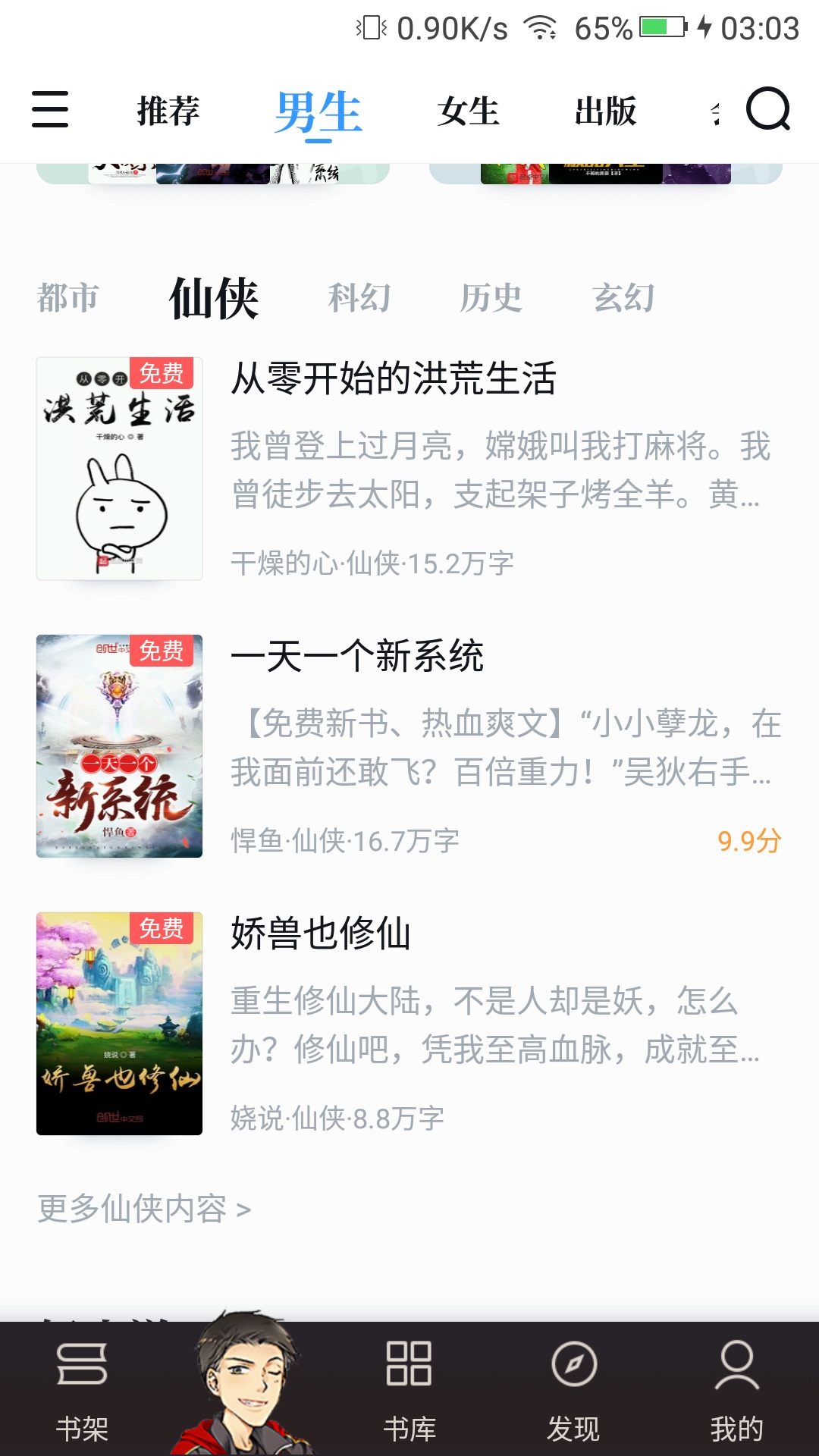This screenshot has height=1456, width=819.
Task: Tap the 更多仙侠内容 link
Action: [x=144, y=1209]
